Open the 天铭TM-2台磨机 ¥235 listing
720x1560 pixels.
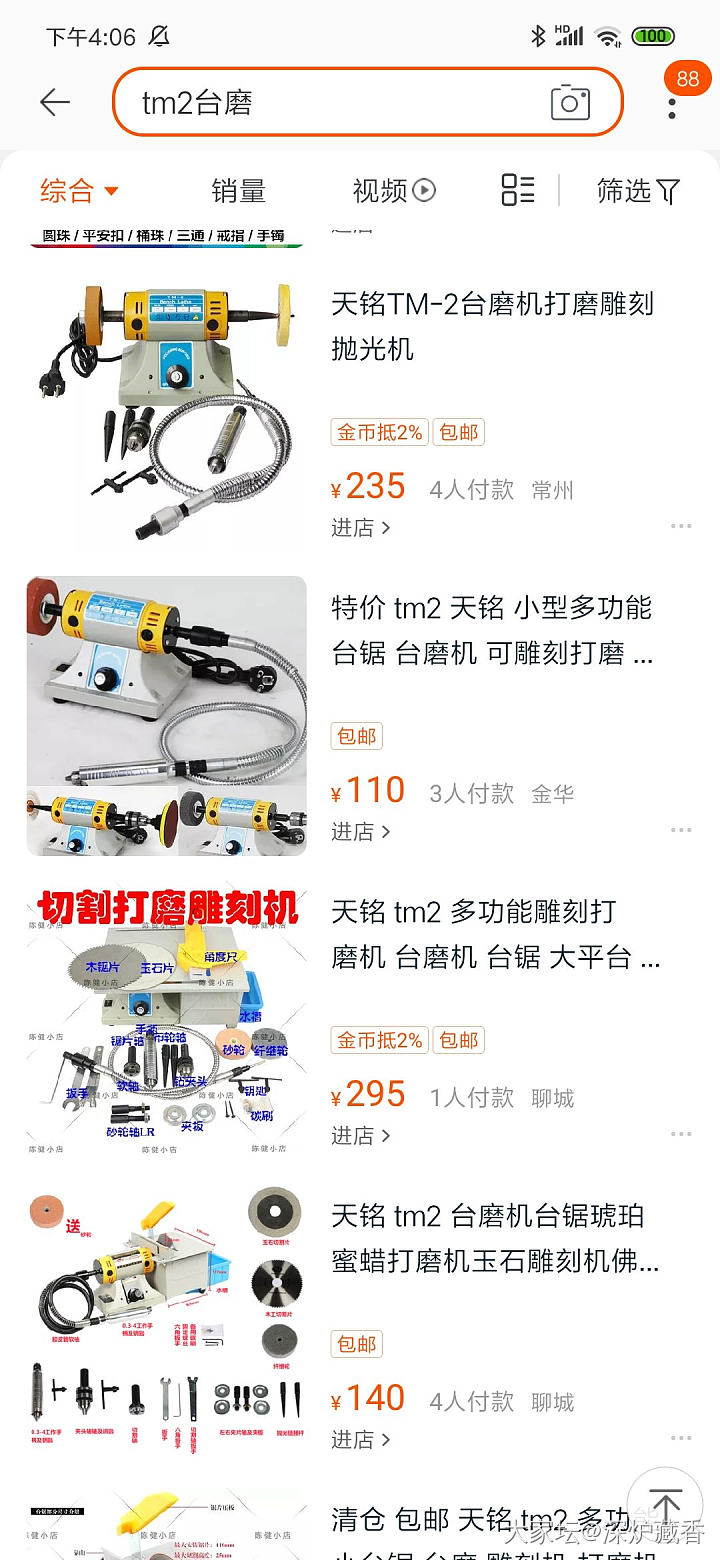tap(492, 326)
